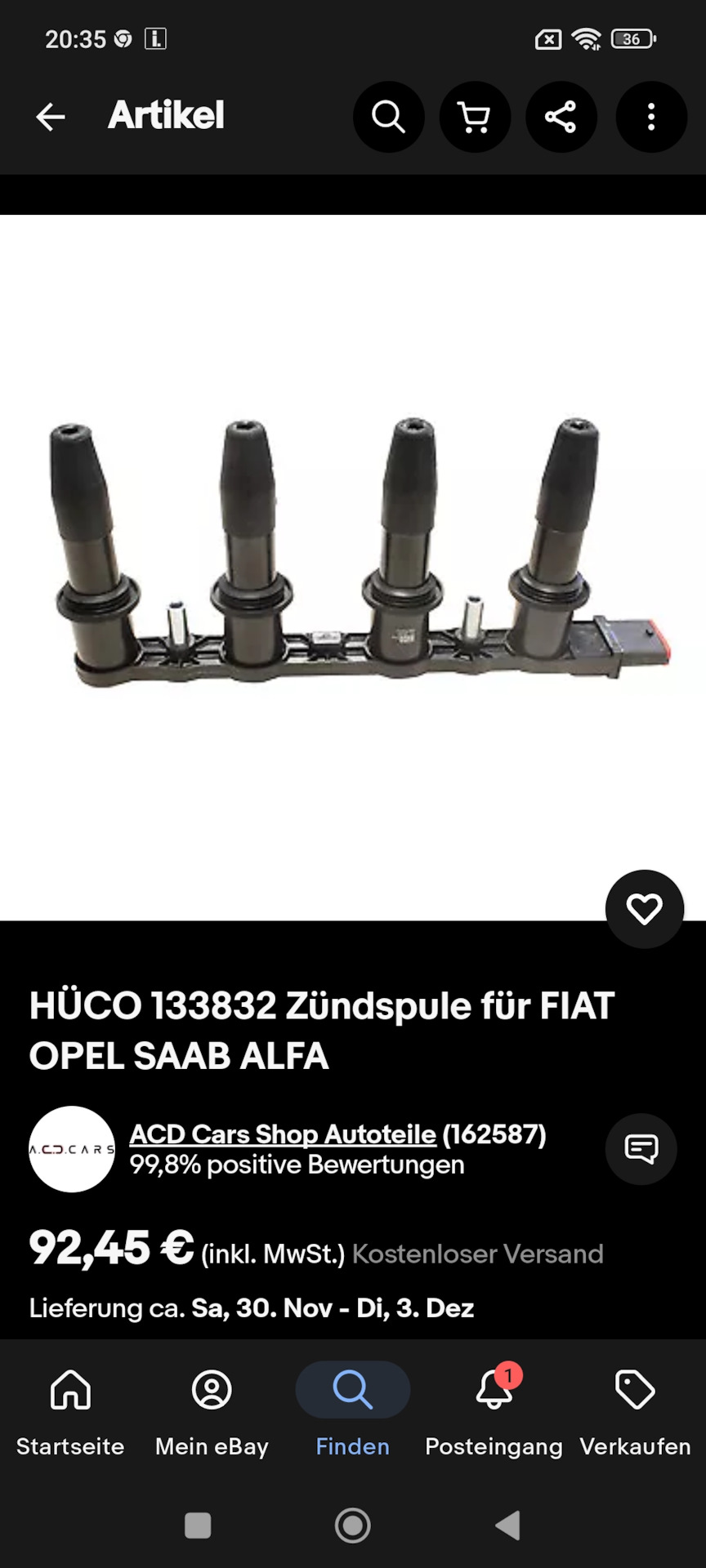The image size is (706, 1568).
Task: Share this item listing
Action: click(x=561, y=117)
